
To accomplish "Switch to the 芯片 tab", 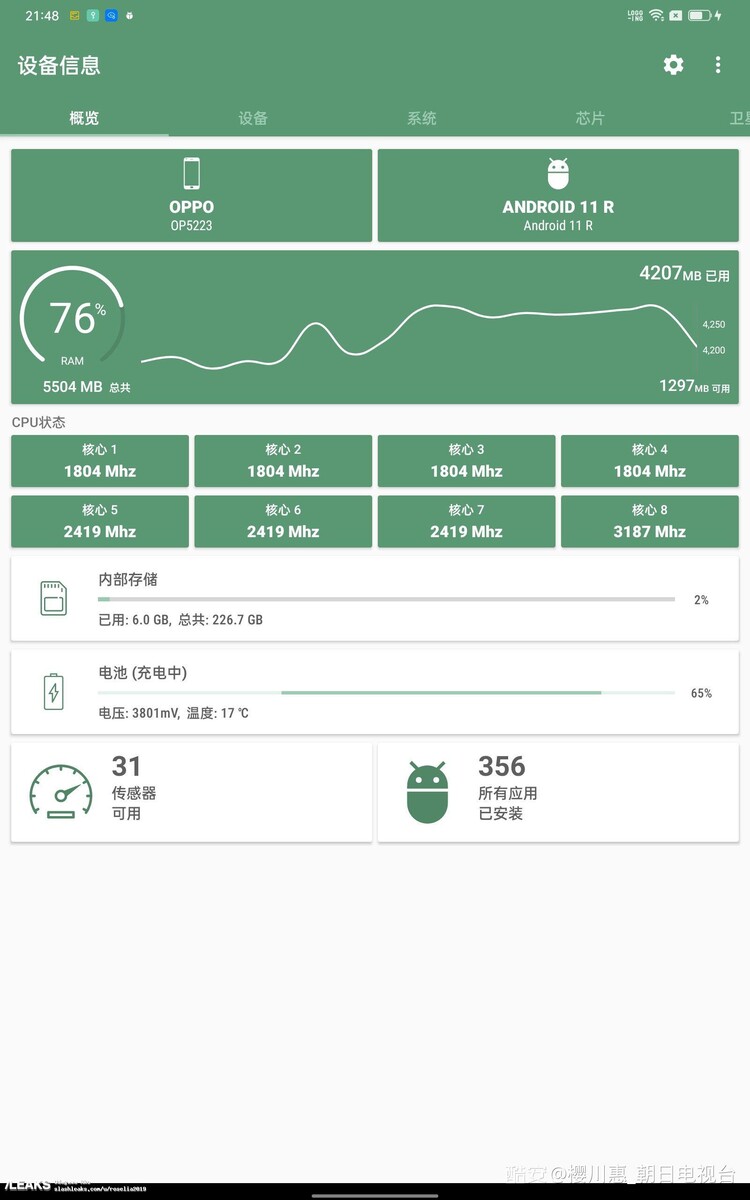I will [x=590, y=118].
